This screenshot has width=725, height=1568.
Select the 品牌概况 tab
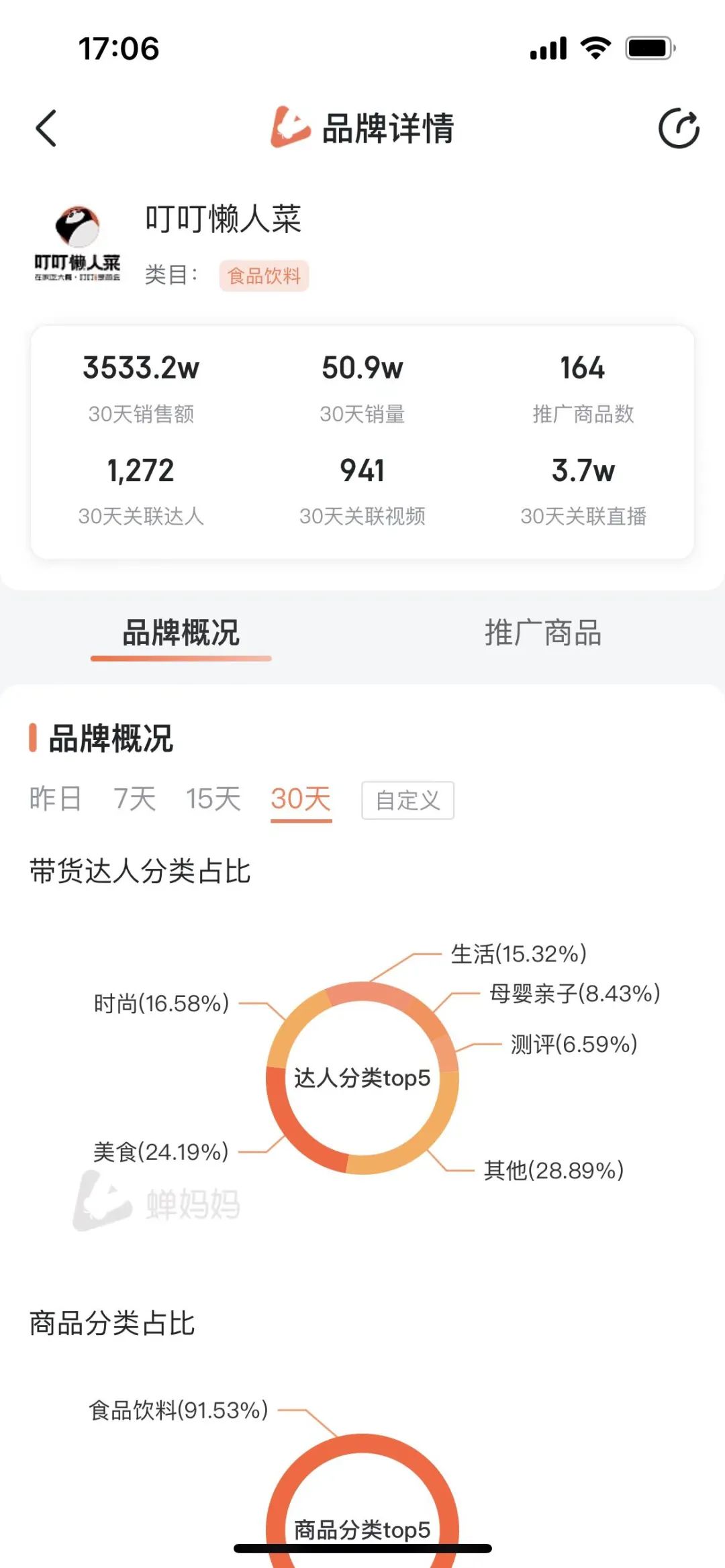[181, 633]
